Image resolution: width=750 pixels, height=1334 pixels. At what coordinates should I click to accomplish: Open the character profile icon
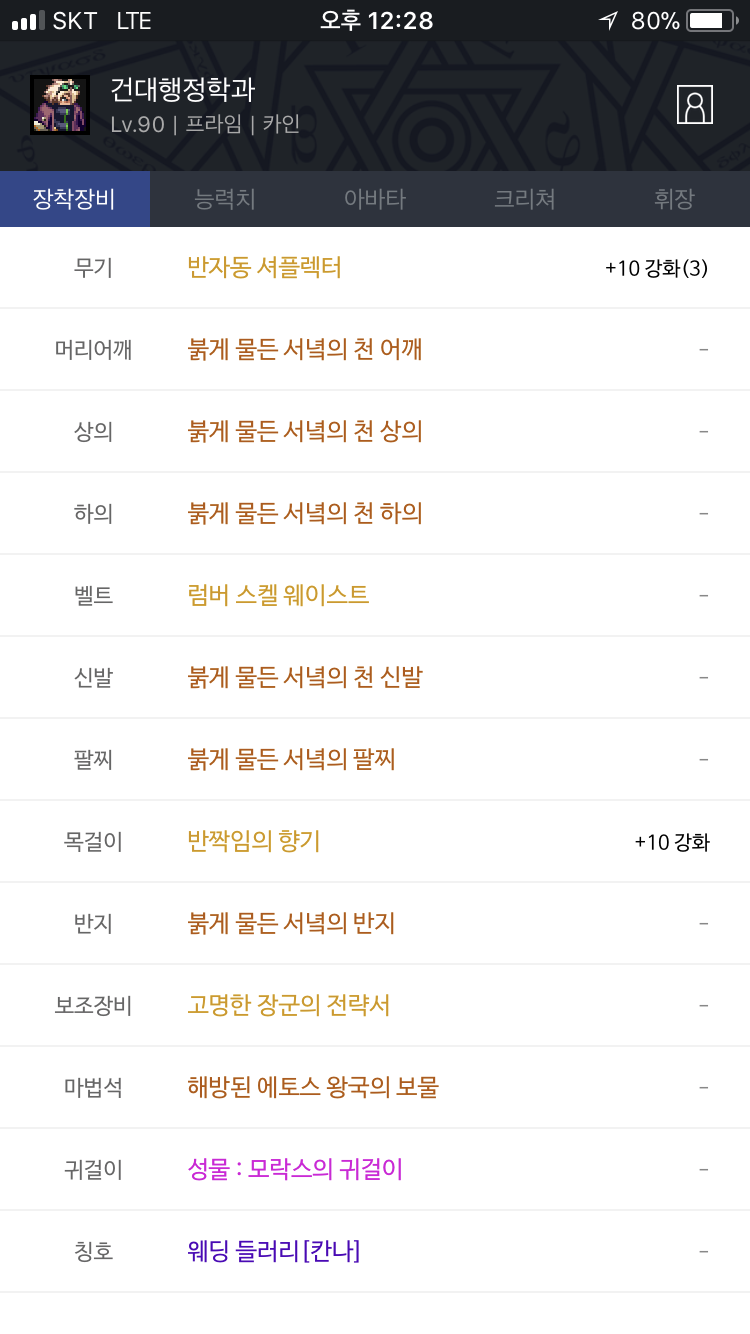[695, 104]
